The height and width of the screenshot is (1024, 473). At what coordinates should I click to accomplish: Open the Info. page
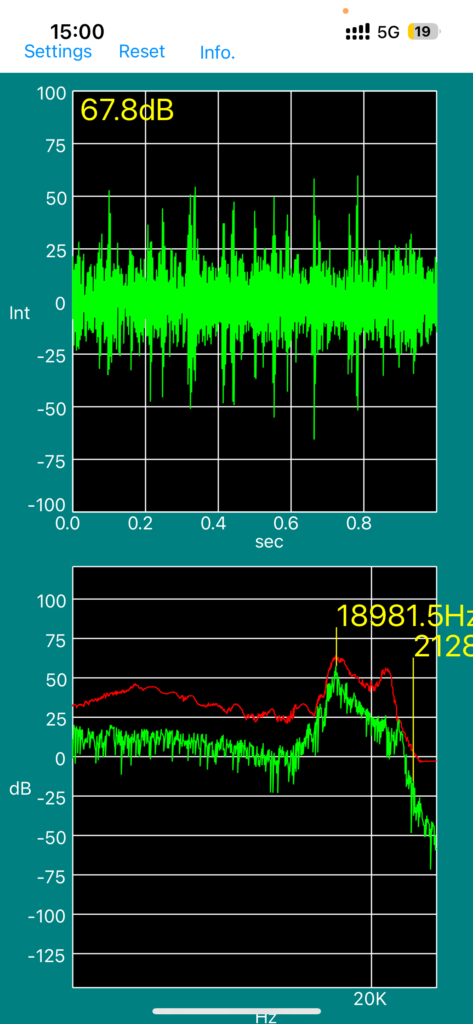[x=218, y=53]
